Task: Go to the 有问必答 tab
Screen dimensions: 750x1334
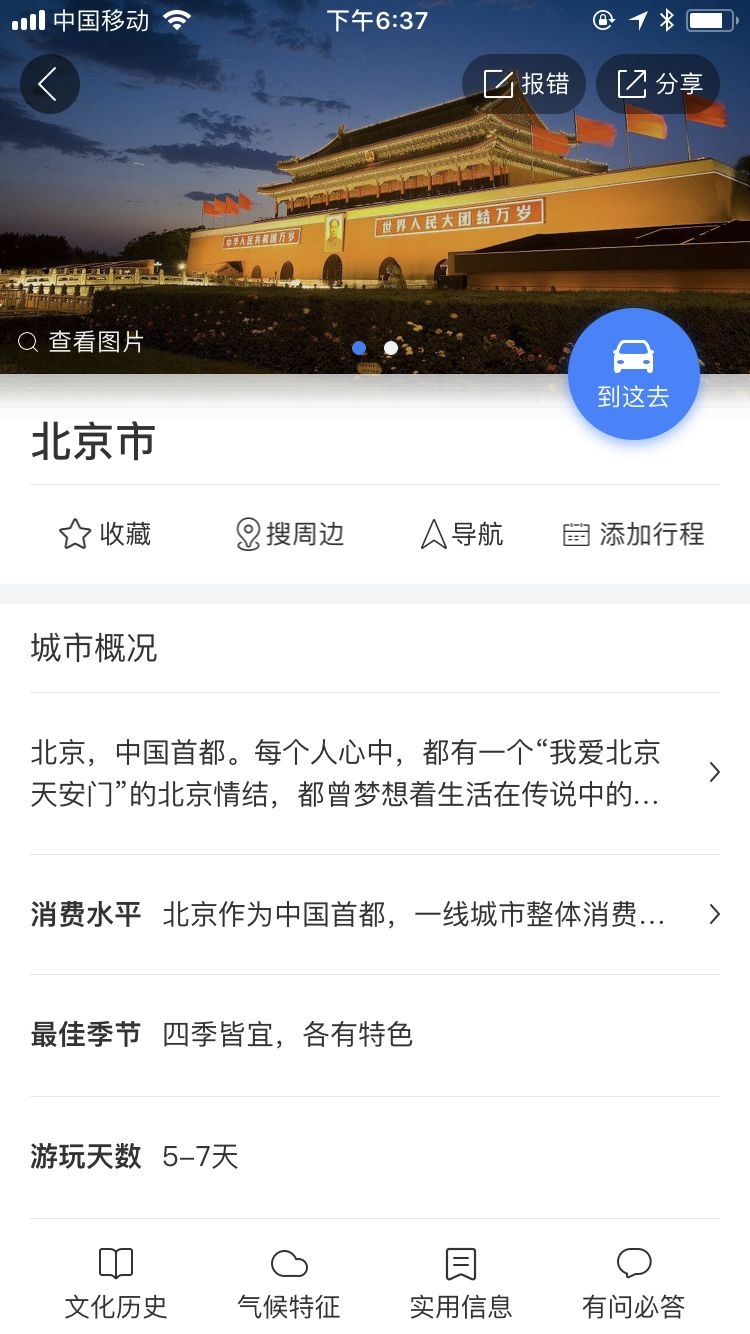Action: pyautogui.click(x=634, y=1282)
